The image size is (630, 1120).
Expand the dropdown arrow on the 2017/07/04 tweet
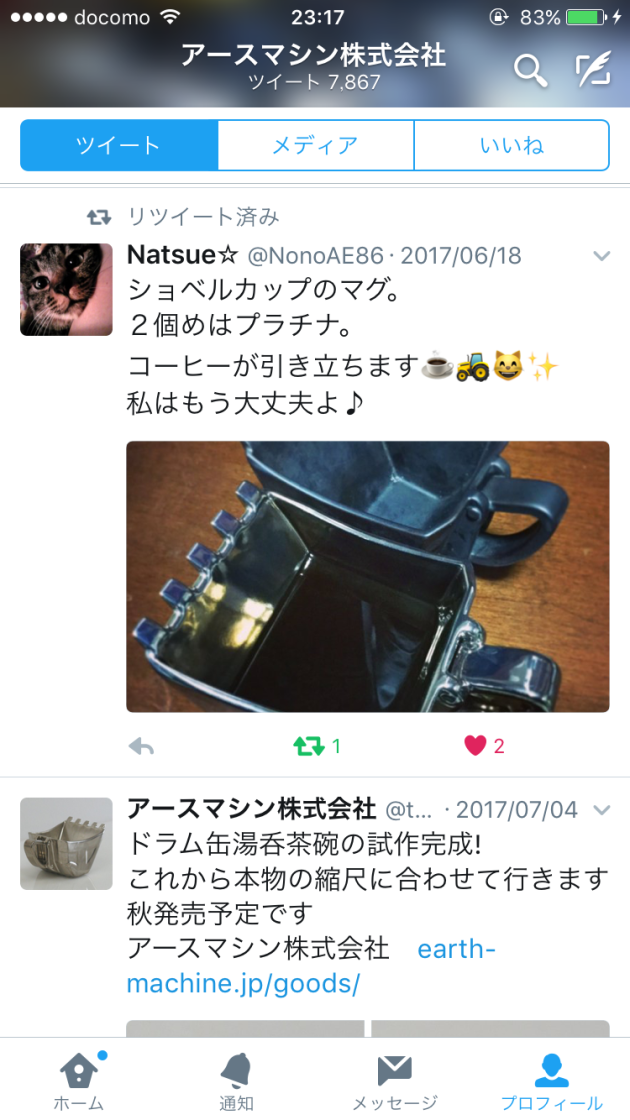coord(601,810)
